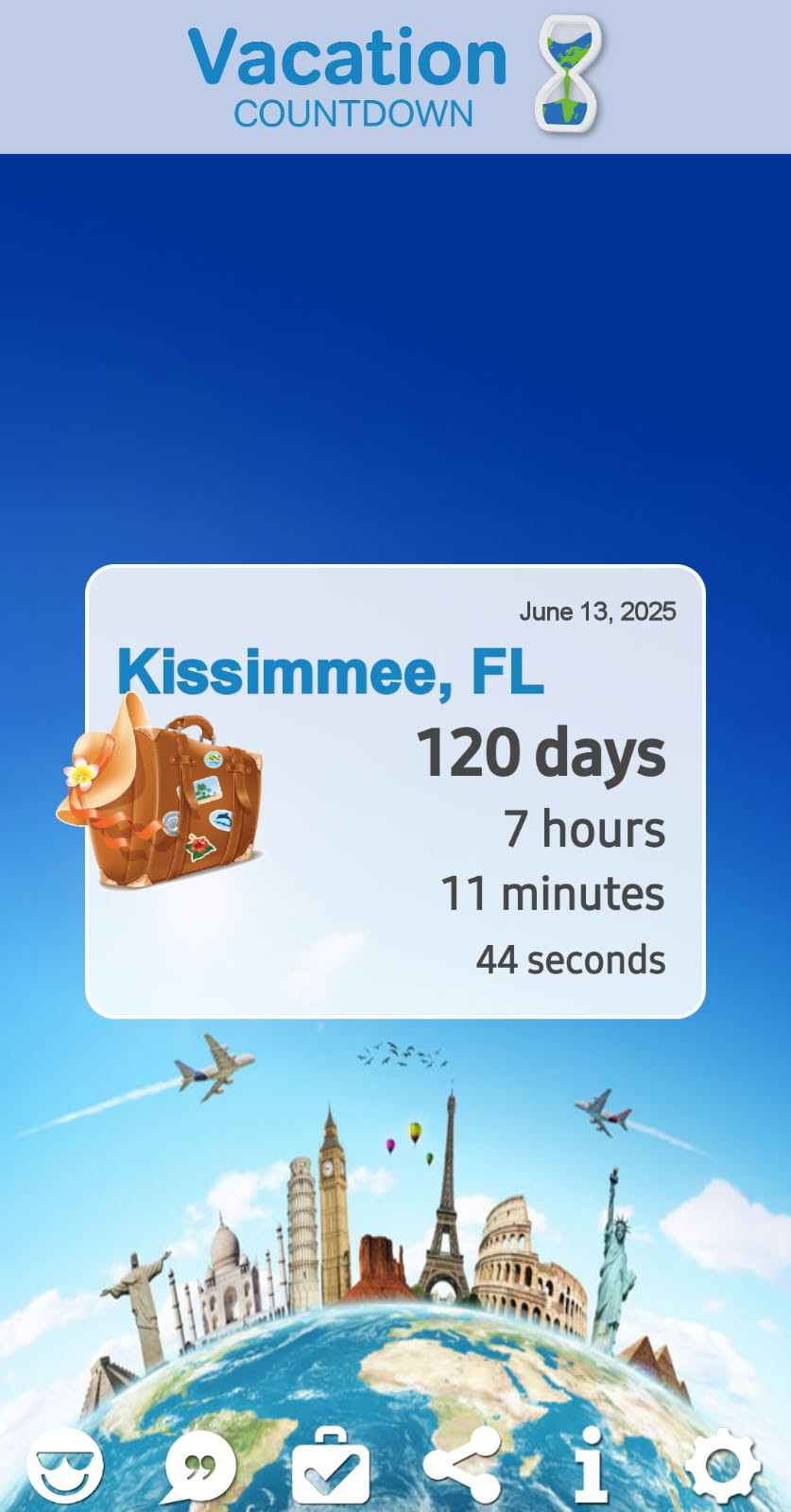The width and height of the screenshot is (791, 1512).
Task: Open the settings gear
Action: click(x=723, y=1466)
